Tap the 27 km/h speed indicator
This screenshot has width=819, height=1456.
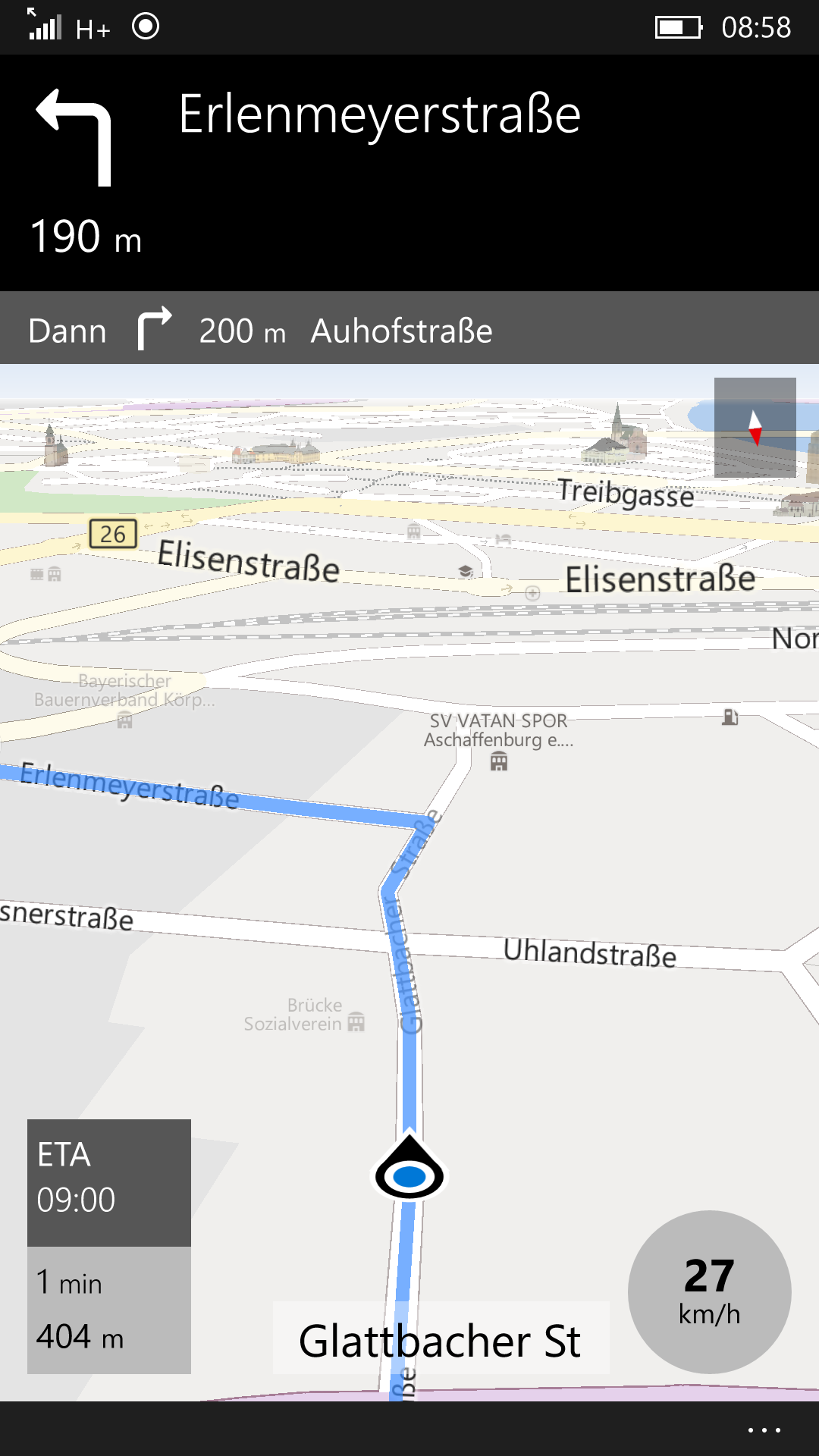709,1291
